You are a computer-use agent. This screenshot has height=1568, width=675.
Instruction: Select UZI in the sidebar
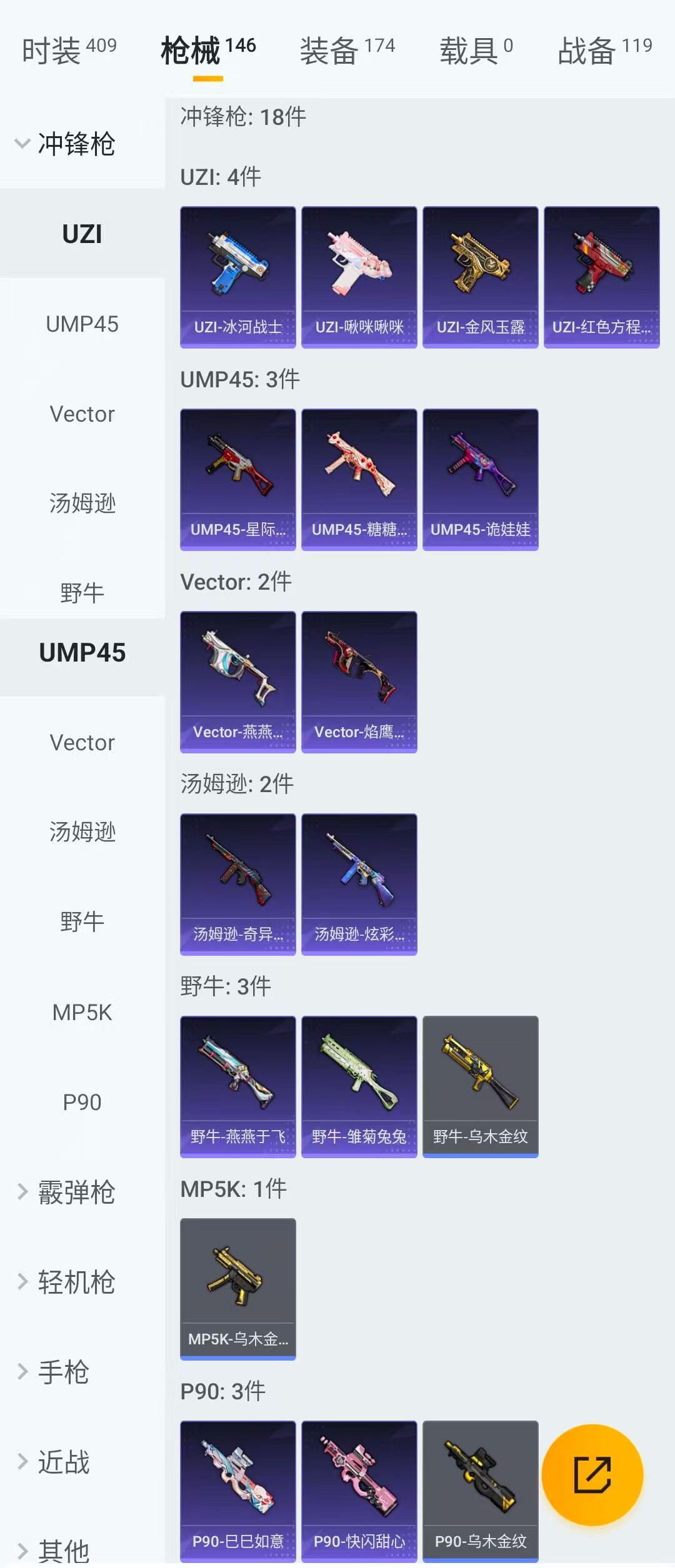pyautogui.click(x=82, y=234)
